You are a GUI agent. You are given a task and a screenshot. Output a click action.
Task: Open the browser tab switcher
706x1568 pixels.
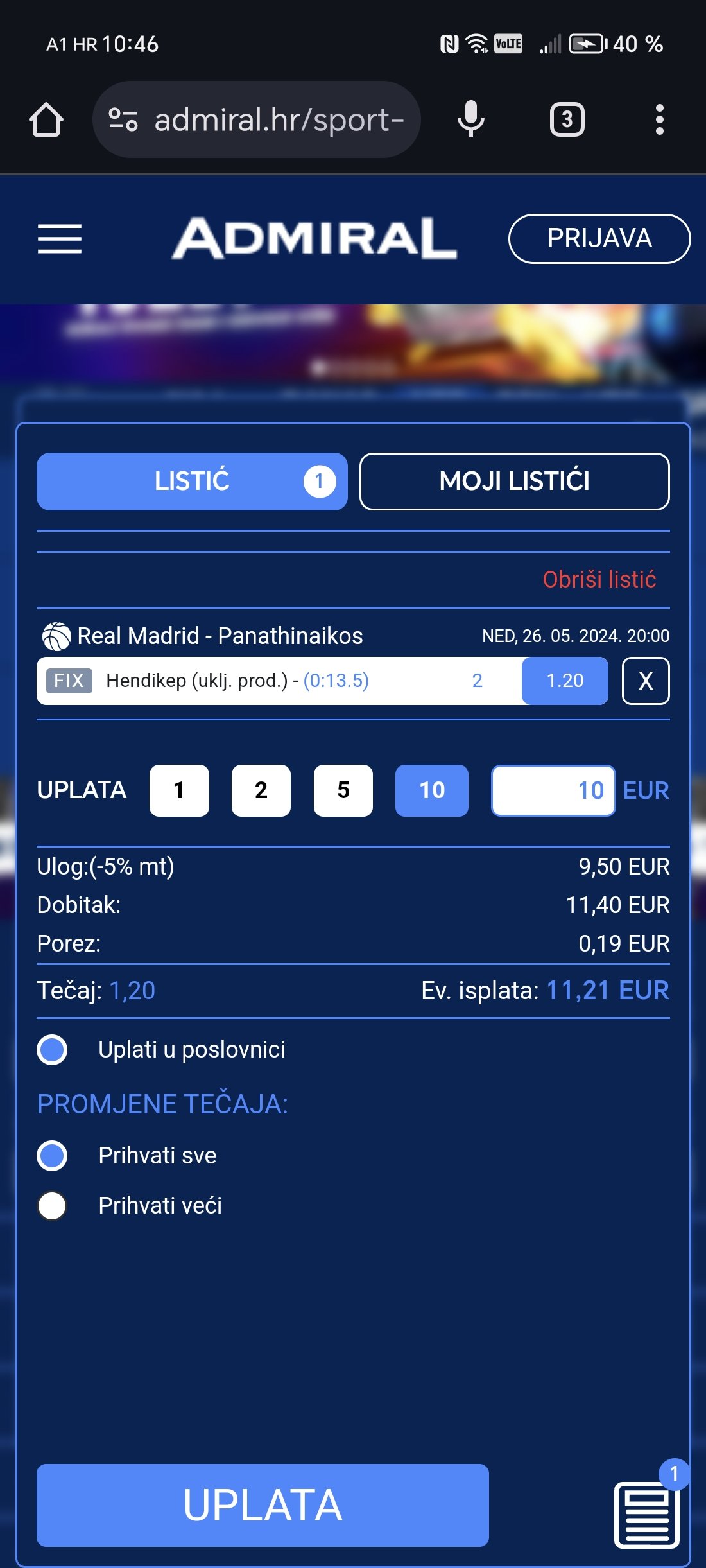click(x=567, y=119)
